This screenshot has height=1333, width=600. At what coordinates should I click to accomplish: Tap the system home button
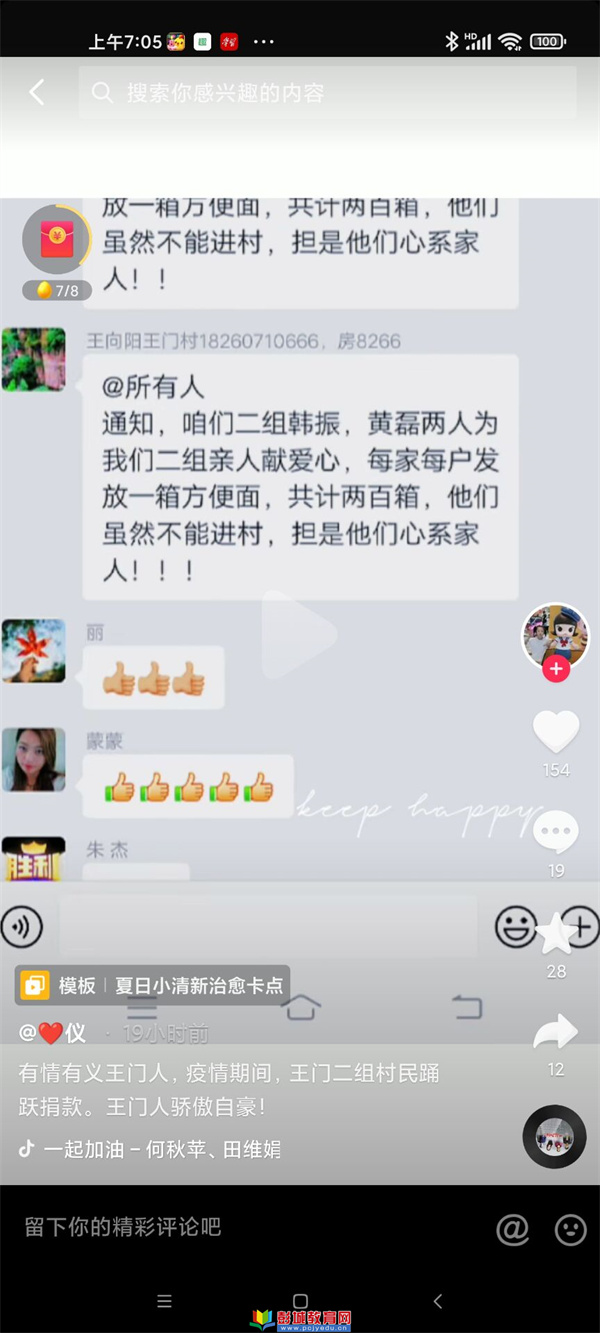tap(300, 1301)
